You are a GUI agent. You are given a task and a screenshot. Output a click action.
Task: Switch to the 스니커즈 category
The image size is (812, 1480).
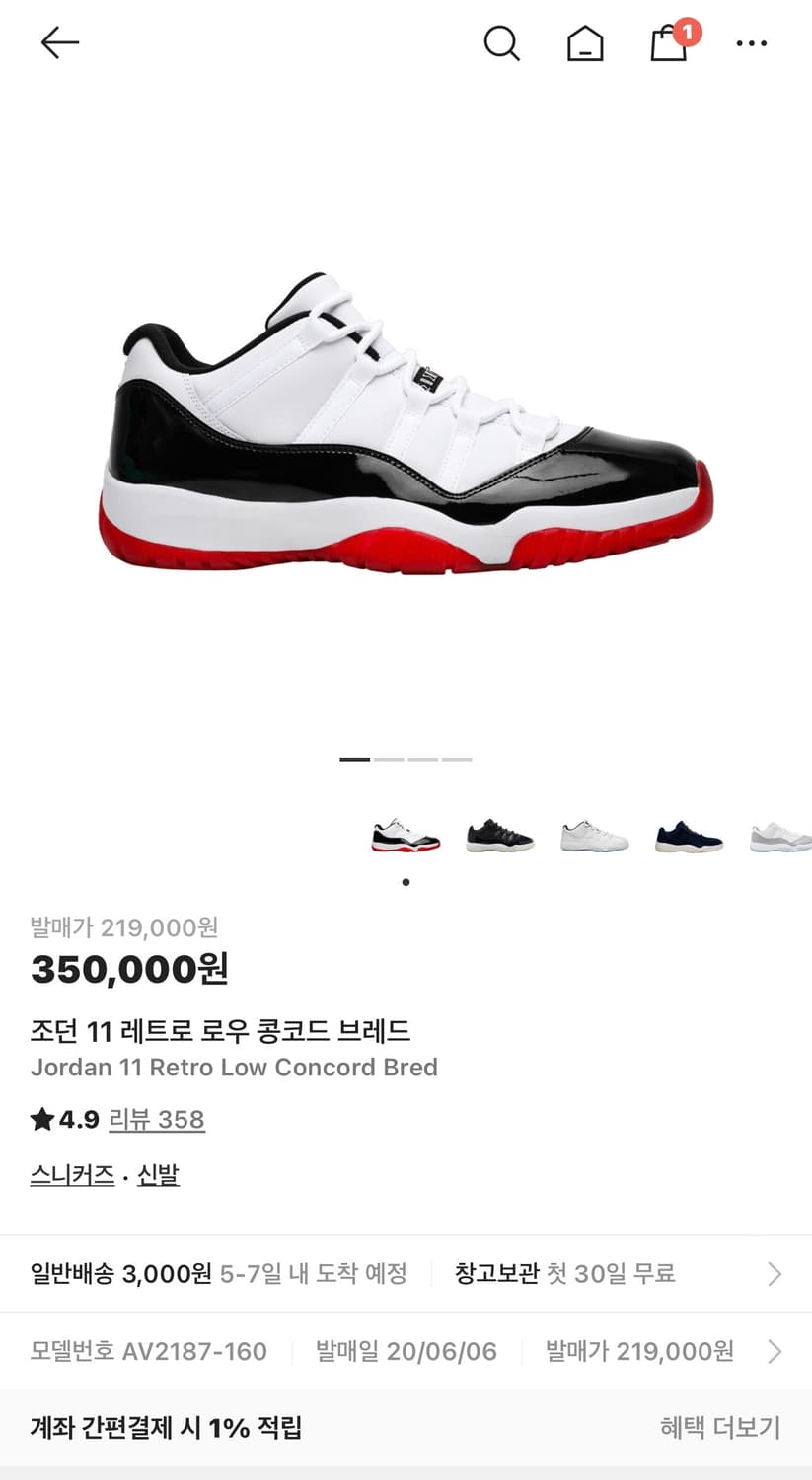coord(72,1174)
